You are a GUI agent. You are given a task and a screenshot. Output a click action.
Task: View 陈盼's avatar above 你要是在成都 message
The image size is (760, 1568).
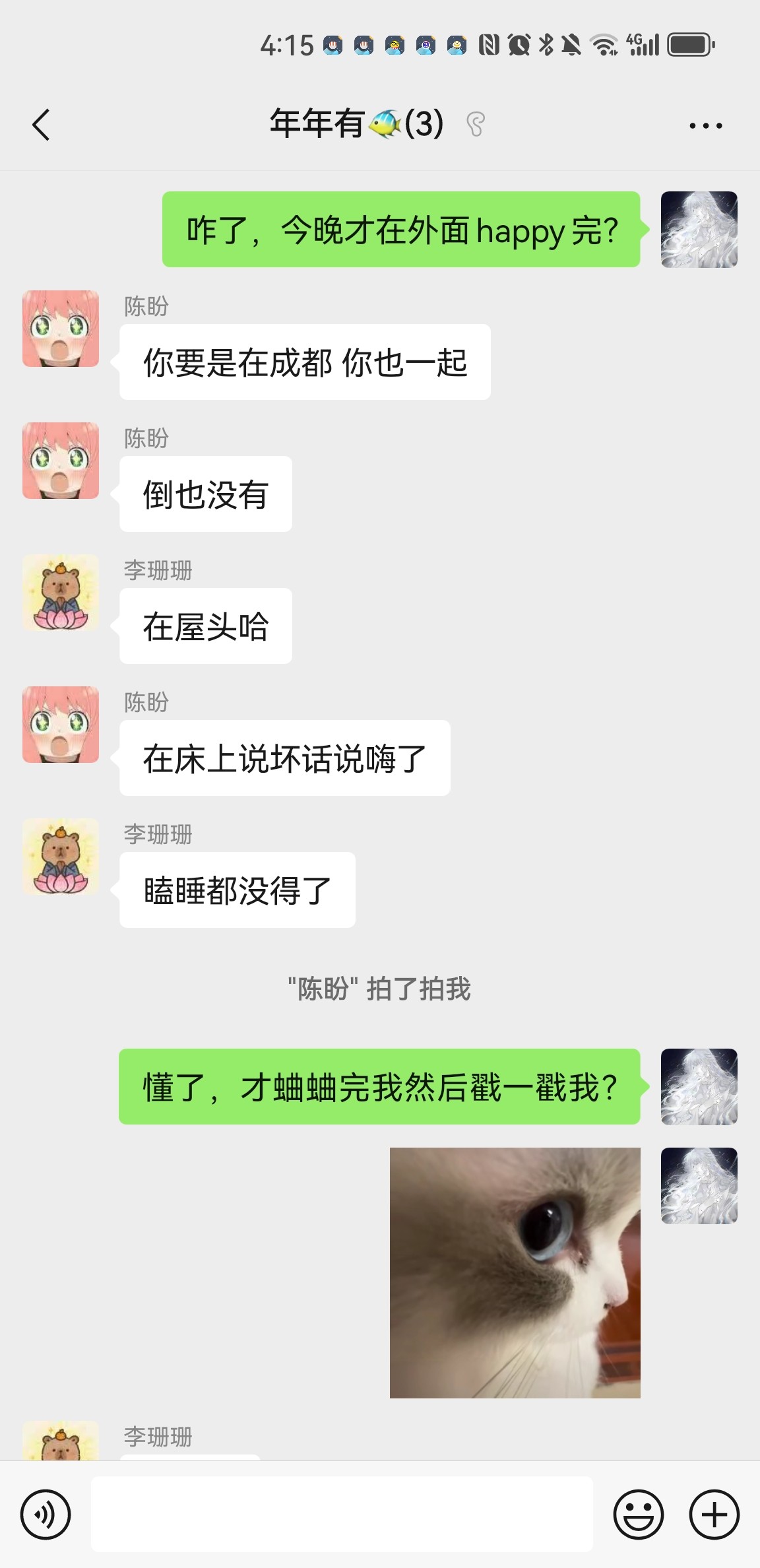(61, 329)
